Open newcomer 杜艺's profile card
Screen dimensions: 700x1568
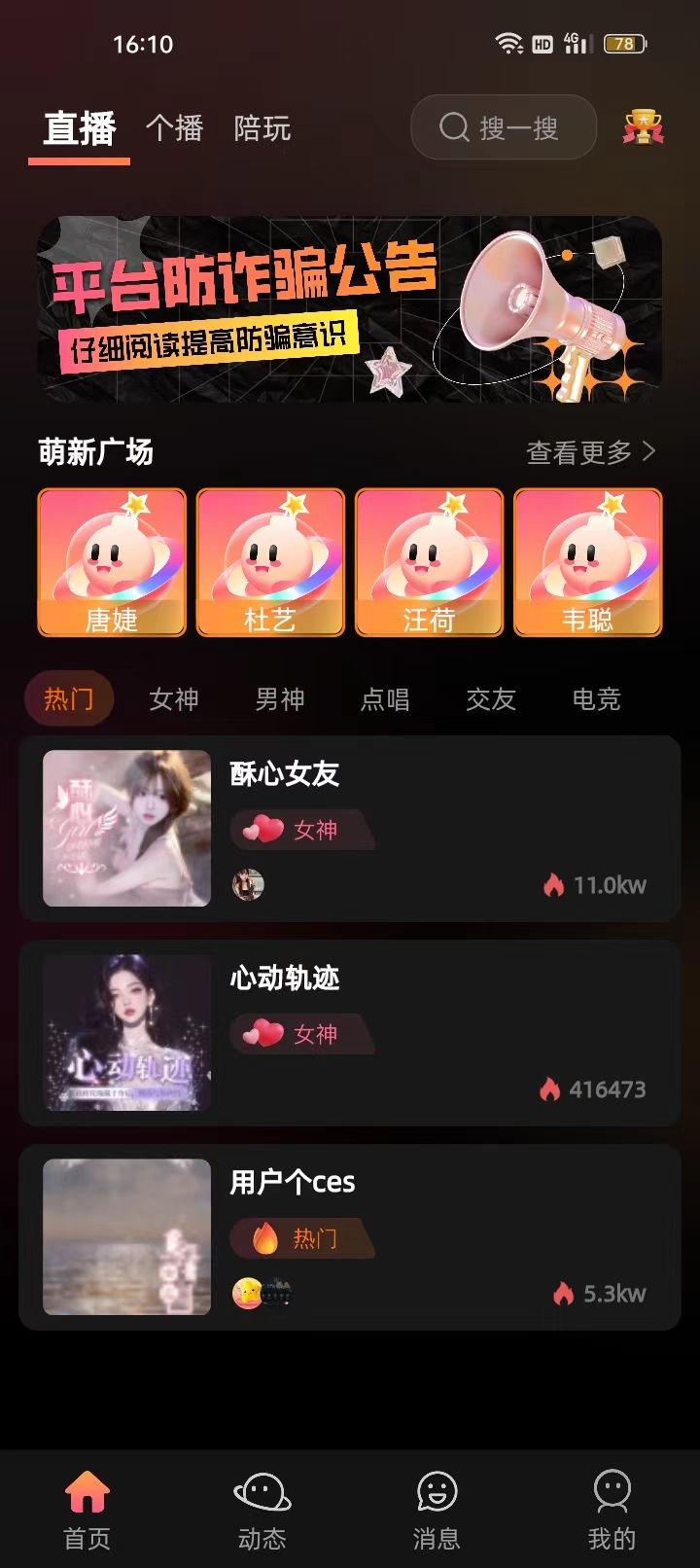pos(270,563)
